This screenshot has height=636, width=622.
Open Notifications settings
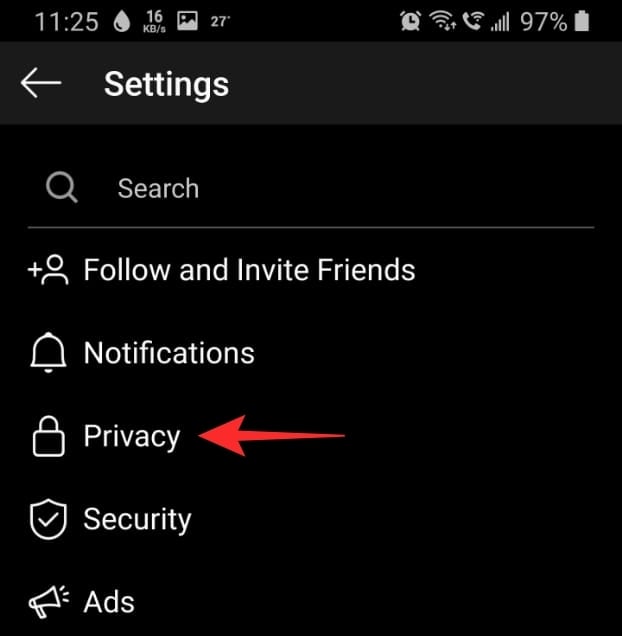pyautogui.click(x=168, y=352)
